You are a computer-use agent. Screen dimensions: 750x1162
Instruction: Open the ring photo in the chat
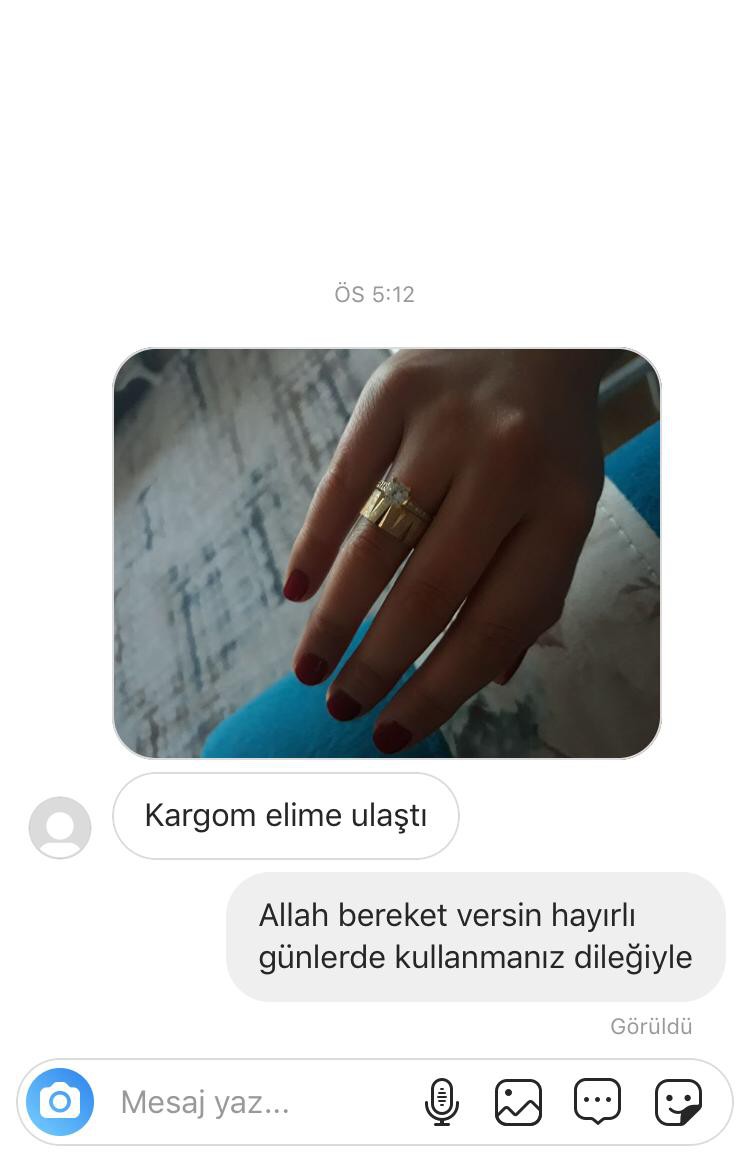(x=386, y=553)
